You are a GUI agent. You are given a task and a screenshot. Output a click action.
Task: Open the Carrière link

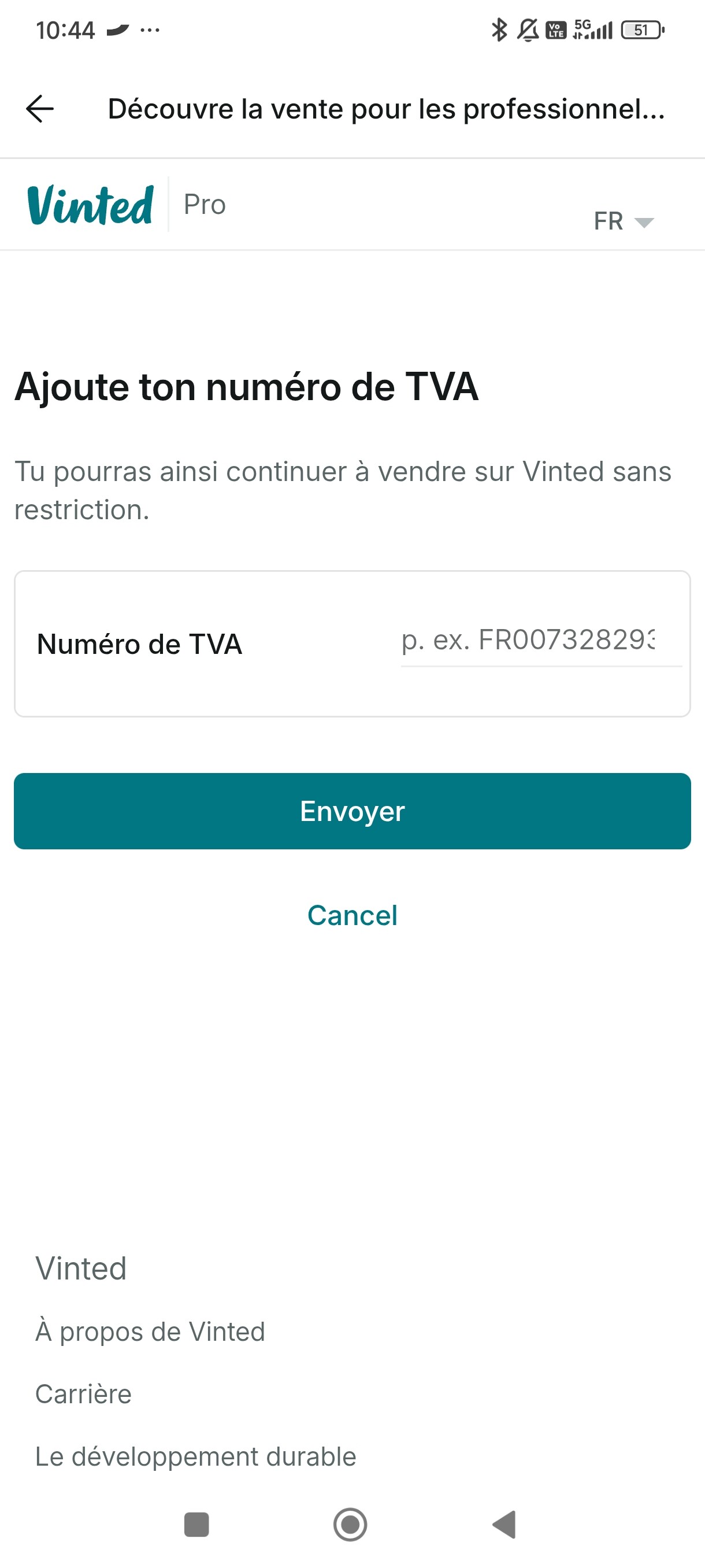click(83, 1394)
